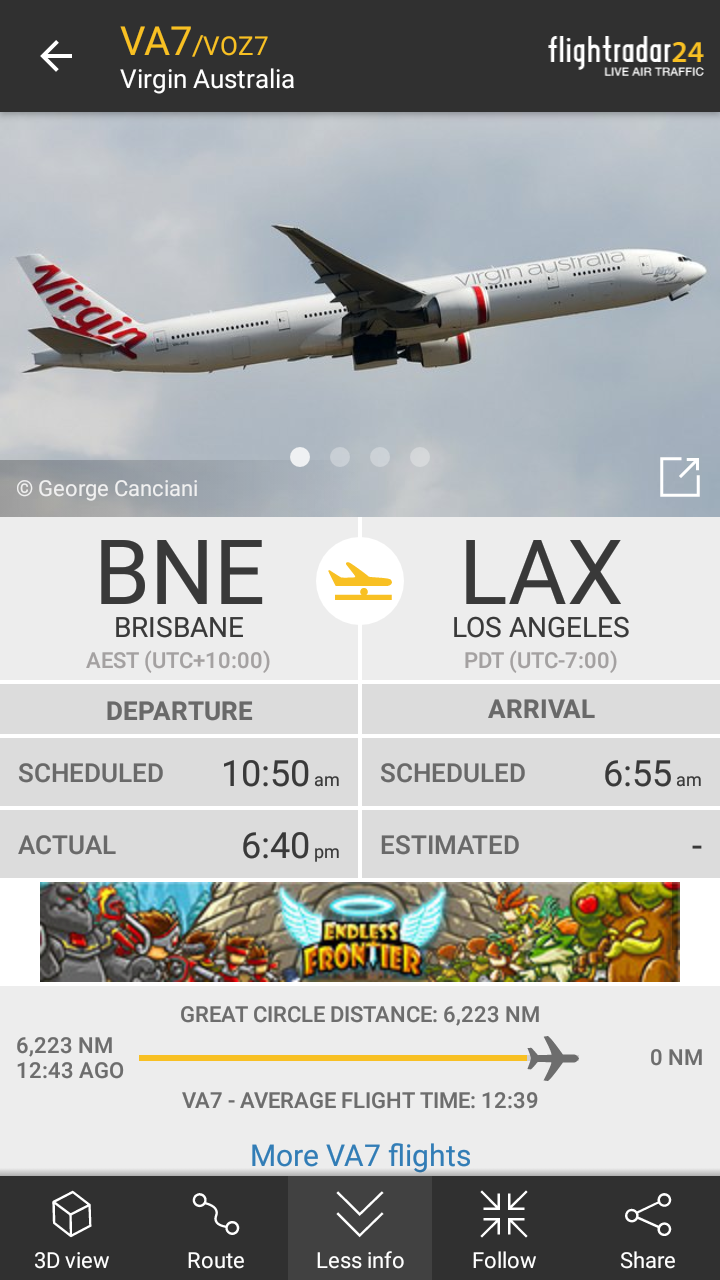Image resolution: width=720 pixels, height=1280 pixels.
Task: Open the More VA7 flights link
Action: point(360,1155)
